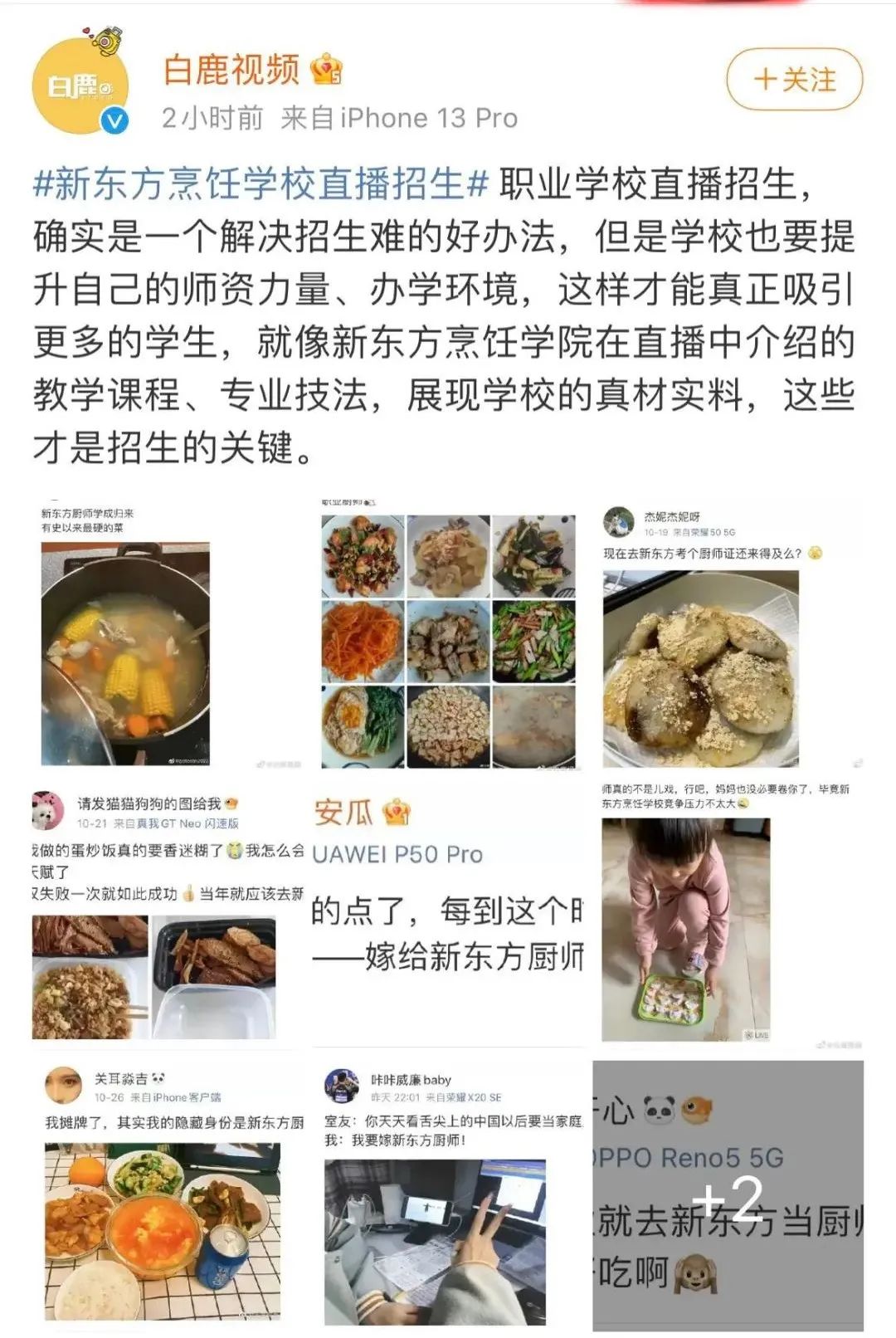View the 安瓜 post image
The image size is (896, 1338).
[448, 915]
